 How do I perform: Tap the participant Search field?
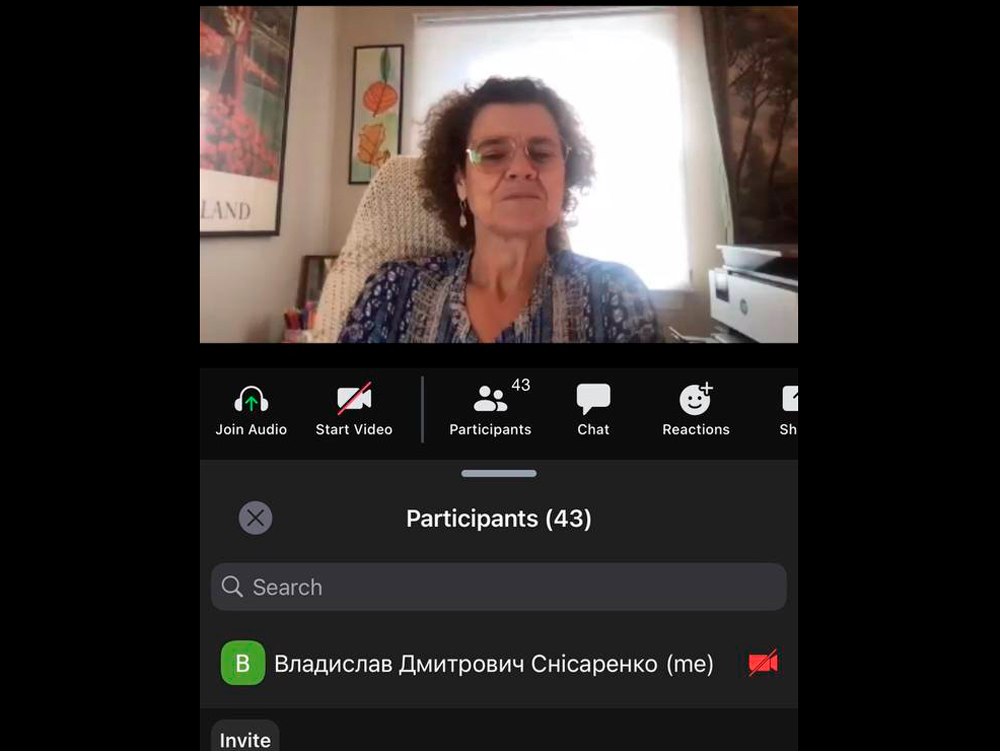tap(498, 587)
